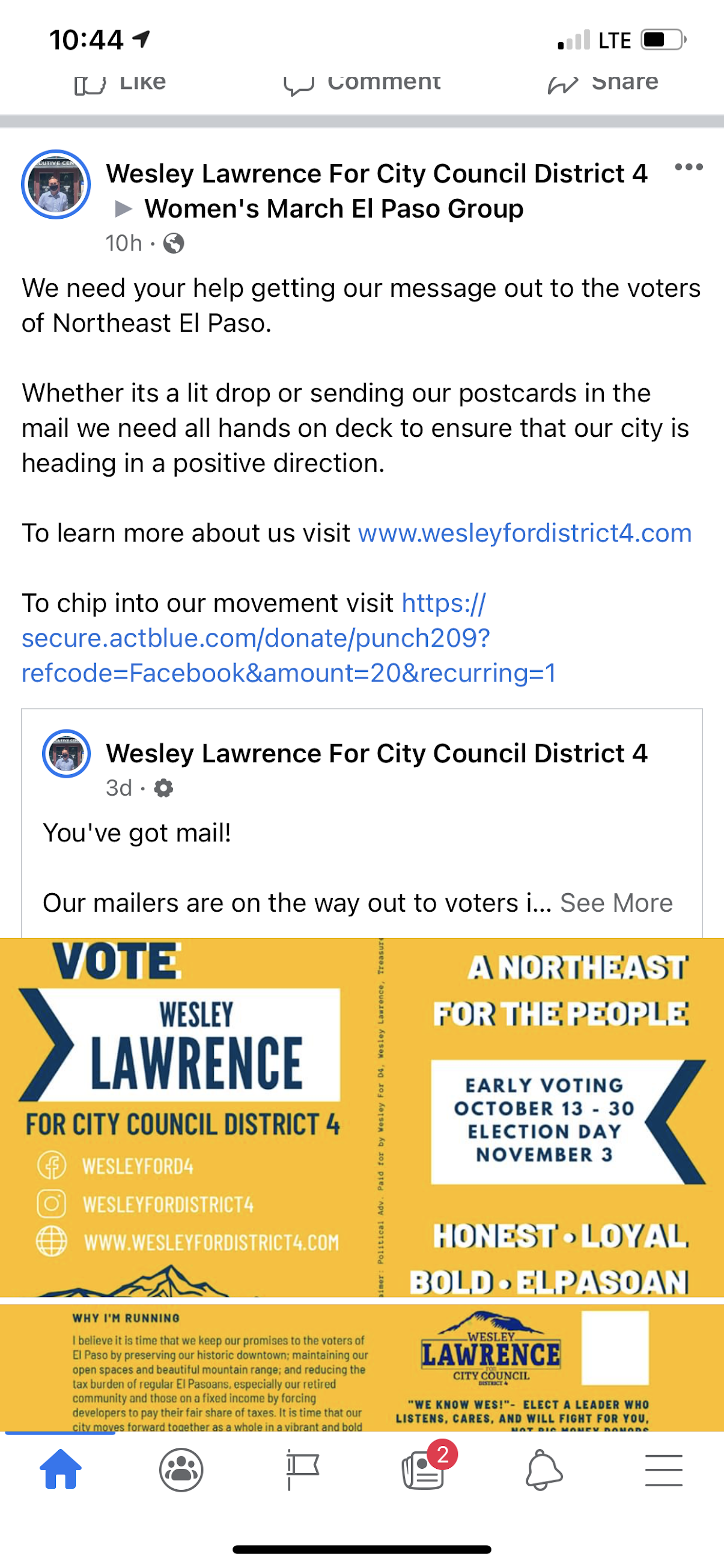Open the ActBlue donation link
This screenshot has width=724, height=1568.
(288, 638)
